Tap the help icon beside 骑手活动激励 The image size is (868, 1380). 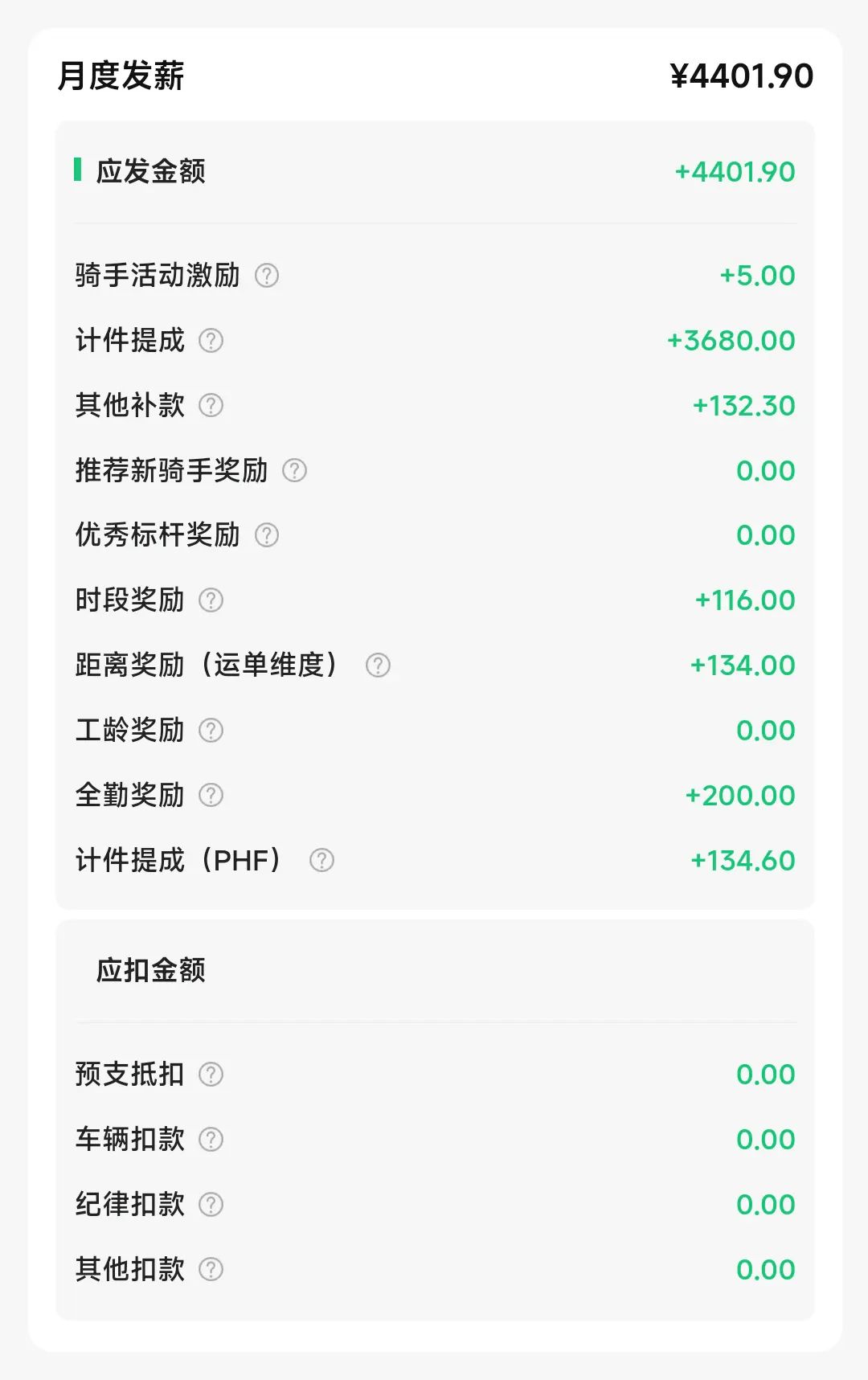pyautogui.click(x=267, y=276)
